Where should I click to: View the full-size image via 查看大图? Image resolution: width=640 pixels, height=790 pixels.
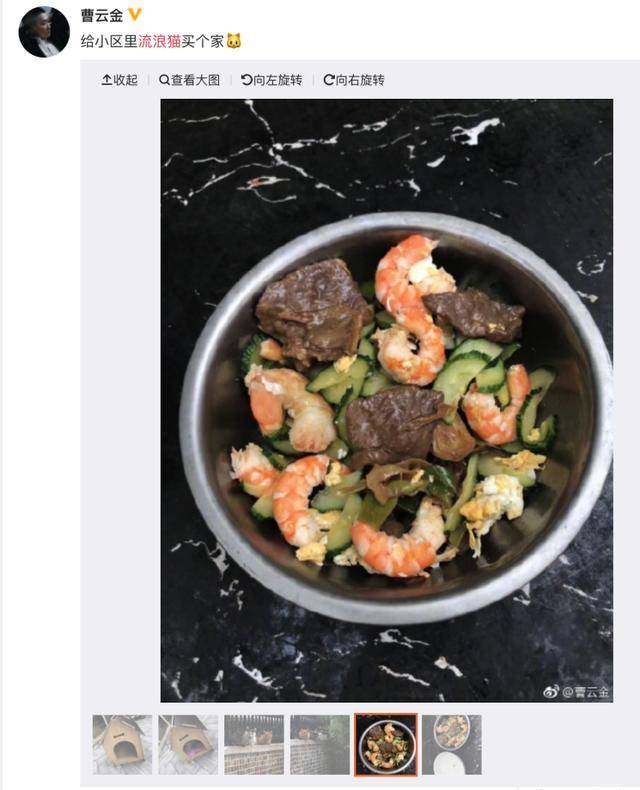[188, 80]
